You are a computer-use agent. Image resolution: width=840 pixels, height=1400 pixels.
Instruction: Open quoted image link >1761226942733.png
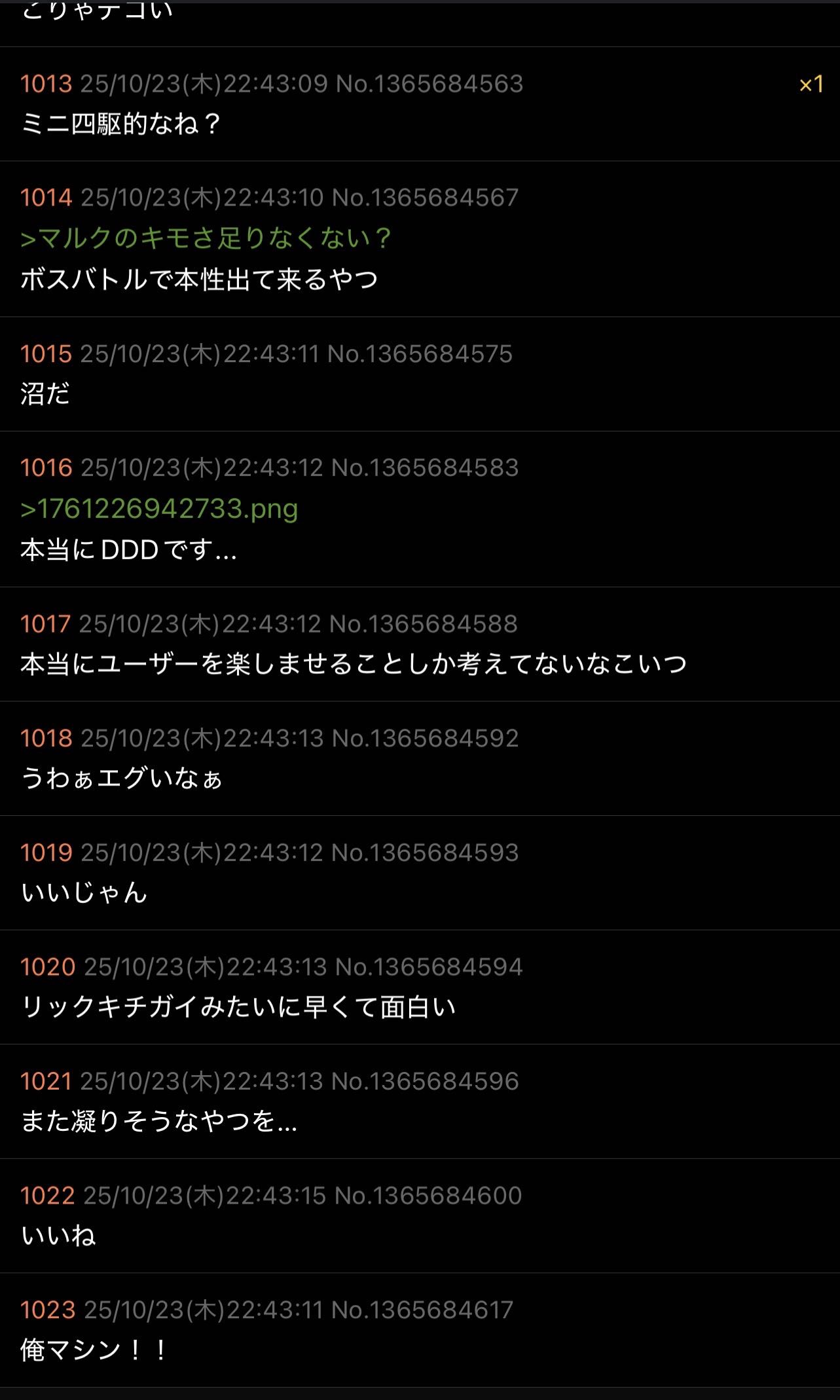(x=159, y=509)
